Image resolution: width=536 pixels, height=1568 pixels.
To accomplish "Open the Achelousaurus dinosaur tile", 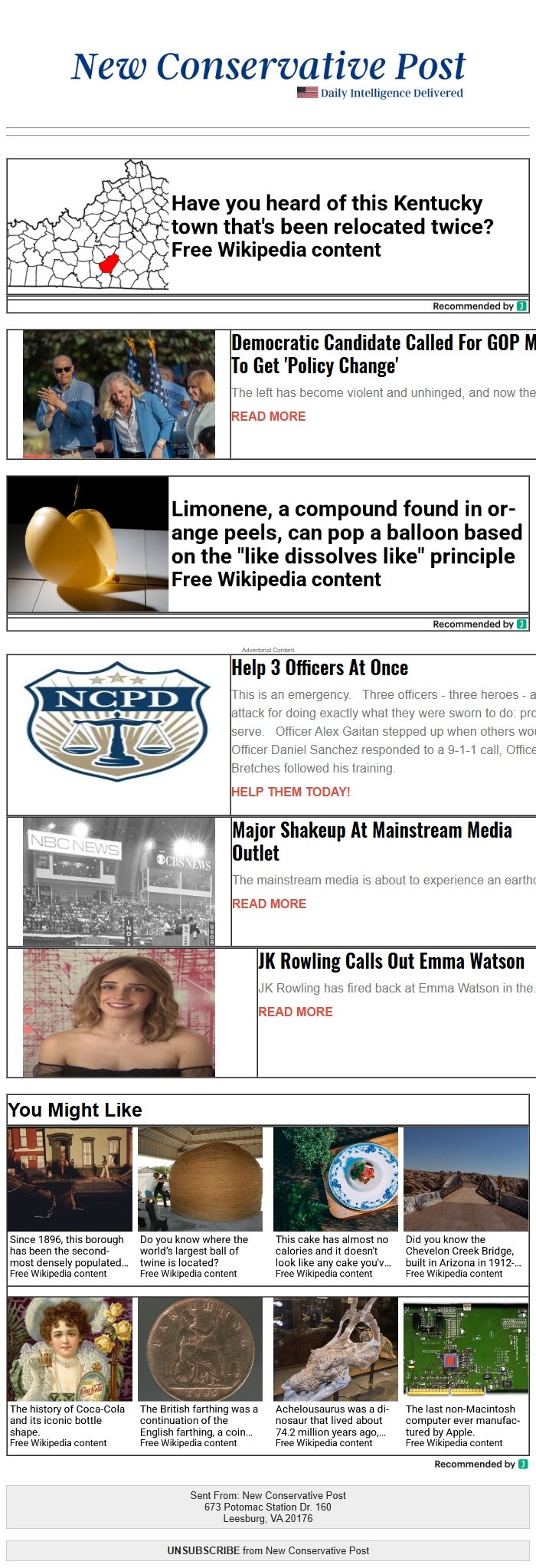I will (x=335, y=1373).
